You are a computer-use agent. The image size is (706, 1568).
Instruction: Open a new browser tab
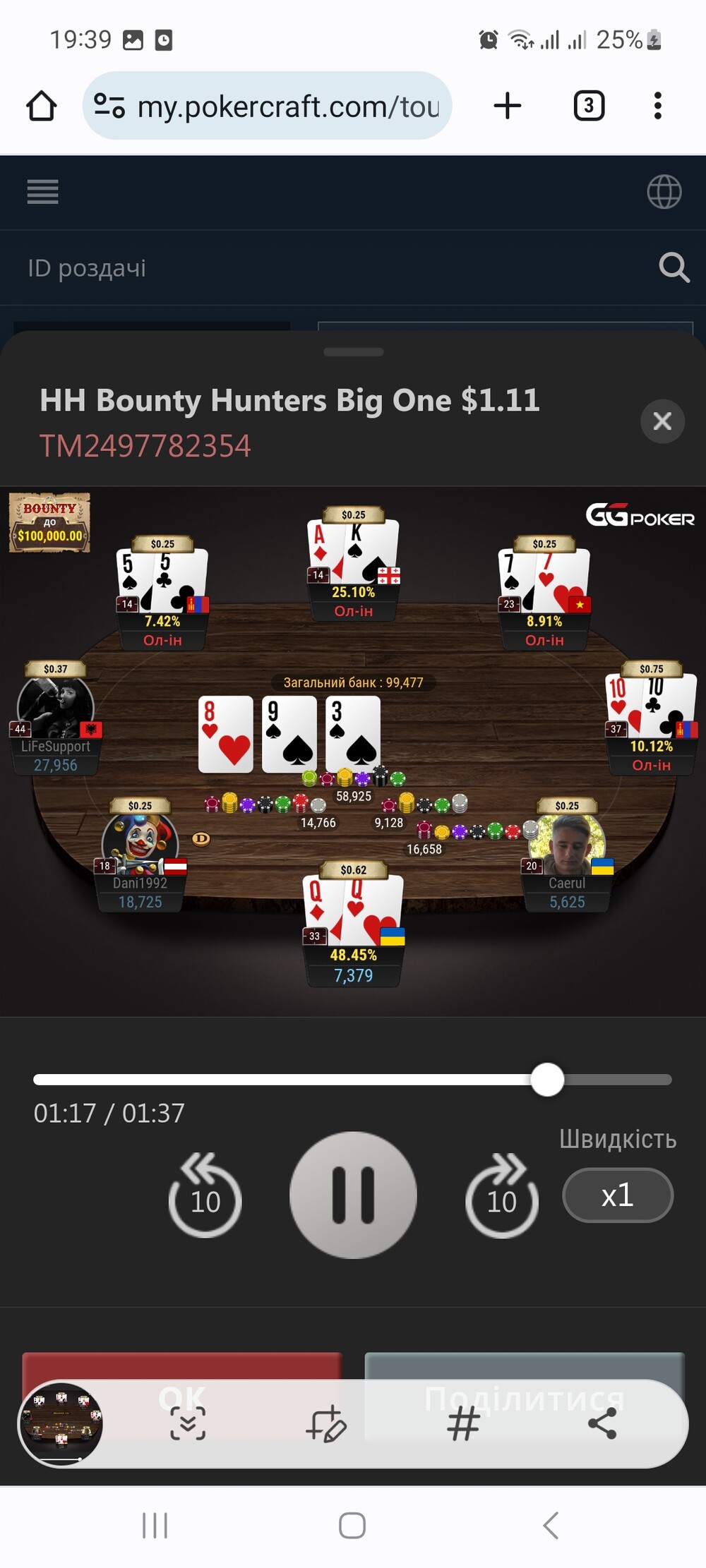[x=507, y=106]
